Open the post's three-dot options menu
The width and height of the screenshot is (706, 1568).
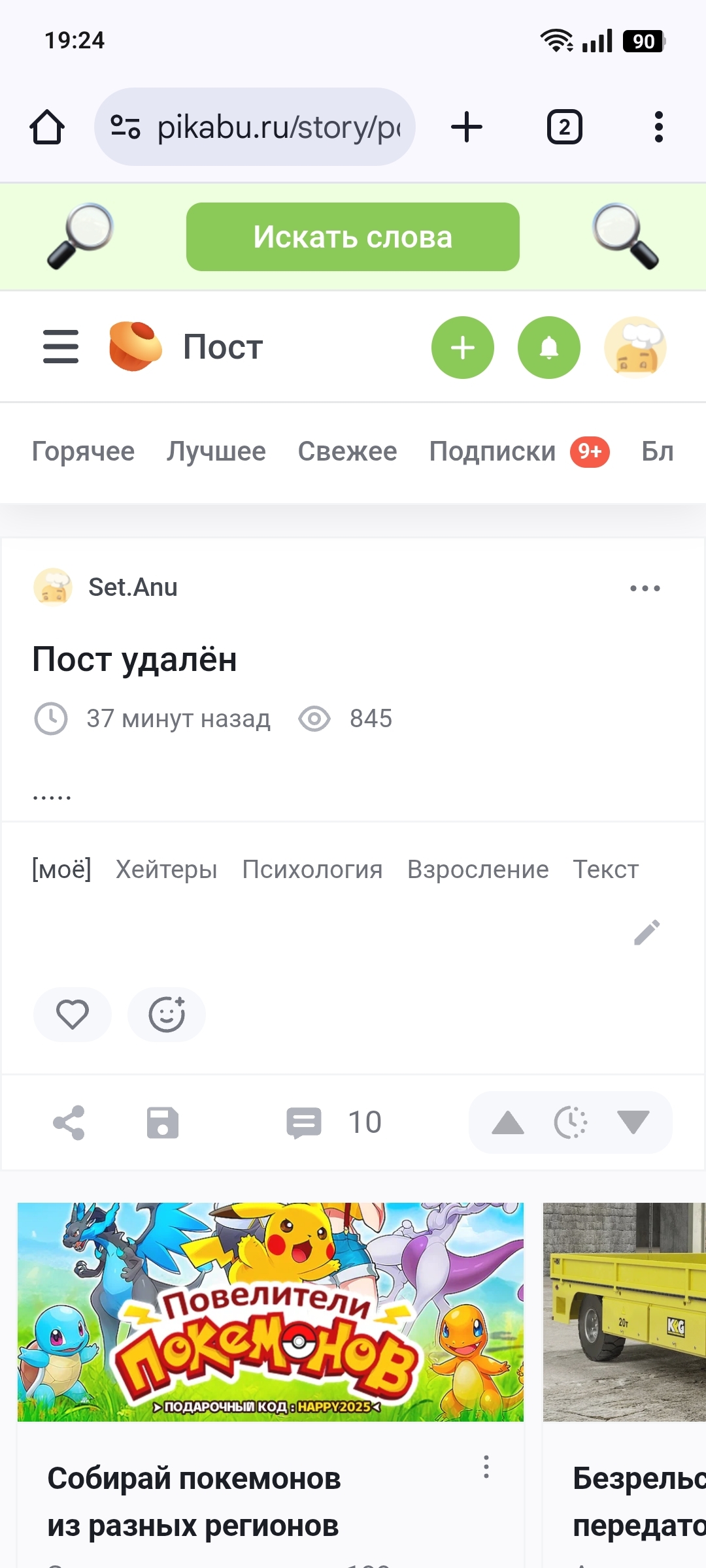(645, 588)
